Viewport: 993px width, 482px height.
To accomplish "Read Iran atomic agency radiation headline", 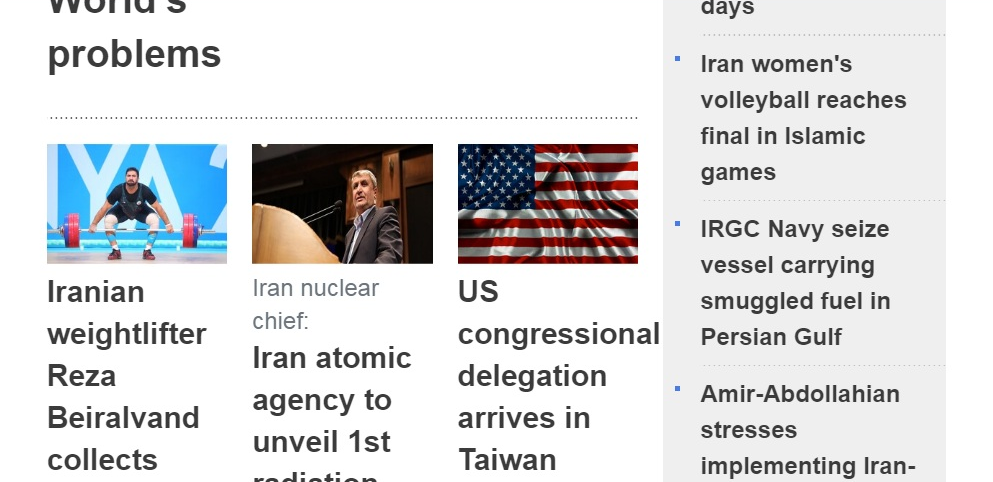I will (x=332, y=400).
